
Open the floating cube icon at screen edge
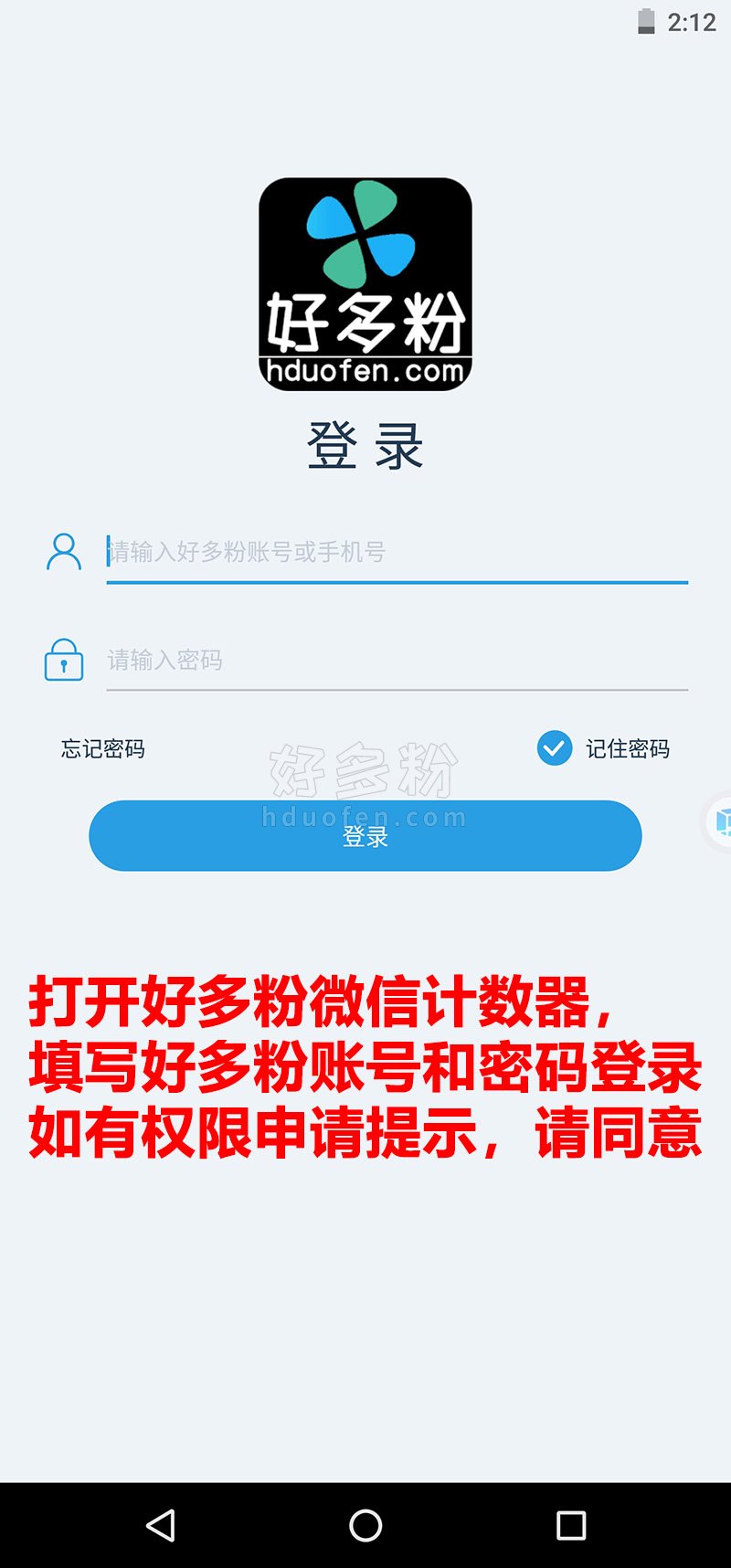coord(721,821)
